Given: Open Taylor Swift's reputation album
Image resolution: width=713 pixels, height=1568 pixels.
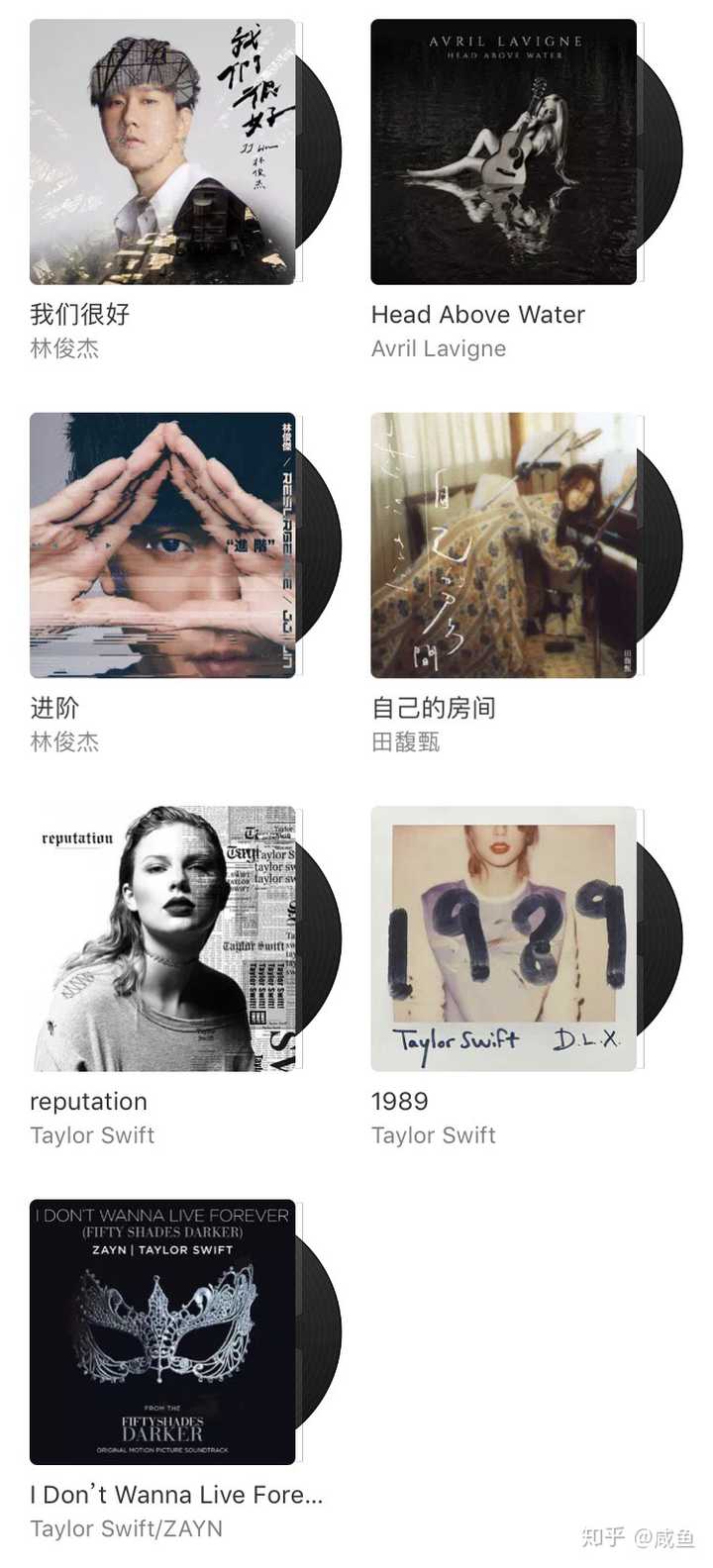Looking at the screenshot, I should point(162,938).
